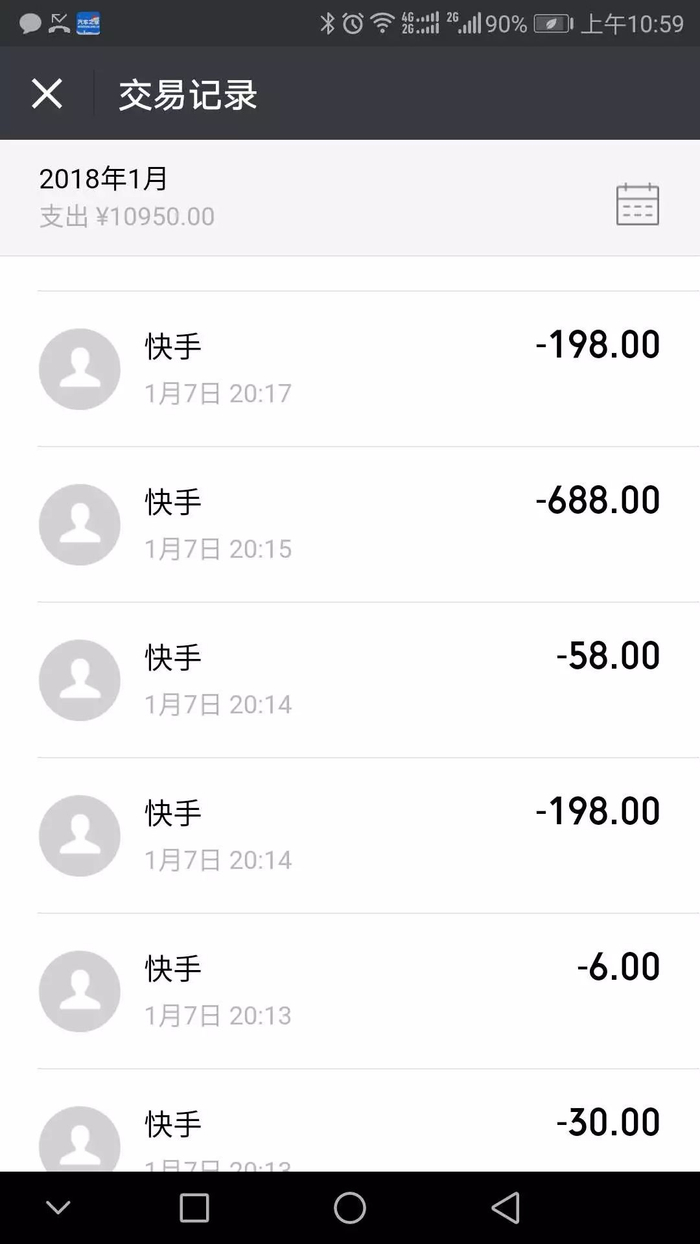Open the 快手 -198.00 entry at 20:14
This screenshot has width=700, height=1244.
click(349, 835)
